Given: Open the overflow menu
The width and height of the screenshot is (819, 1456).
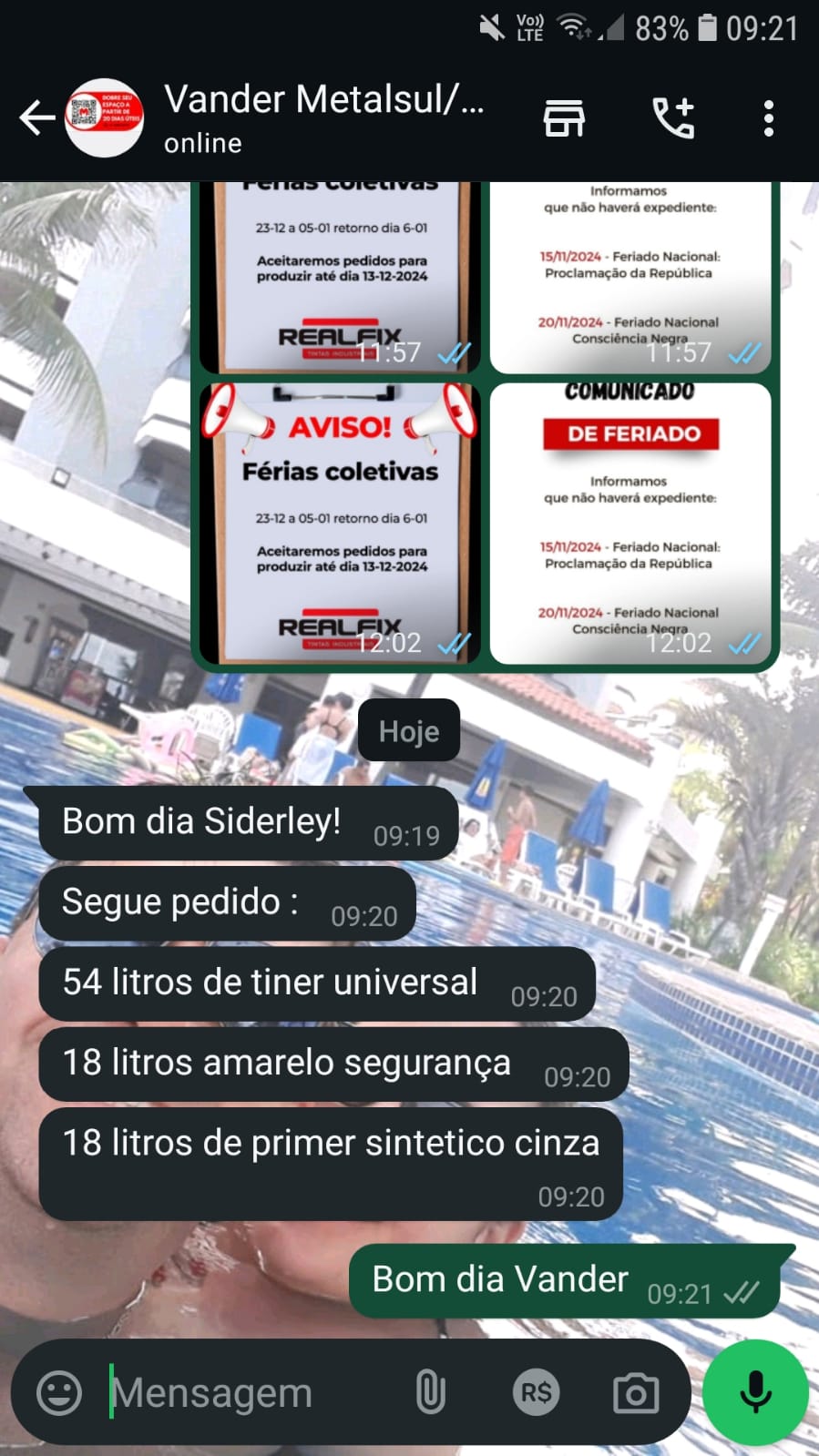Looking at the screenshot, I should point(769,118).
